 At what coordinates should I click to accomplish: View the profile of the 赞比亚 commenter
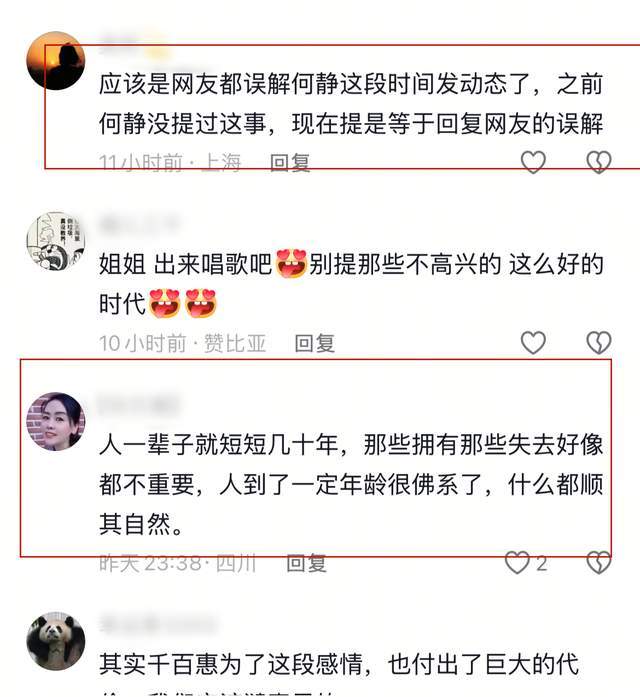[55, 241]
